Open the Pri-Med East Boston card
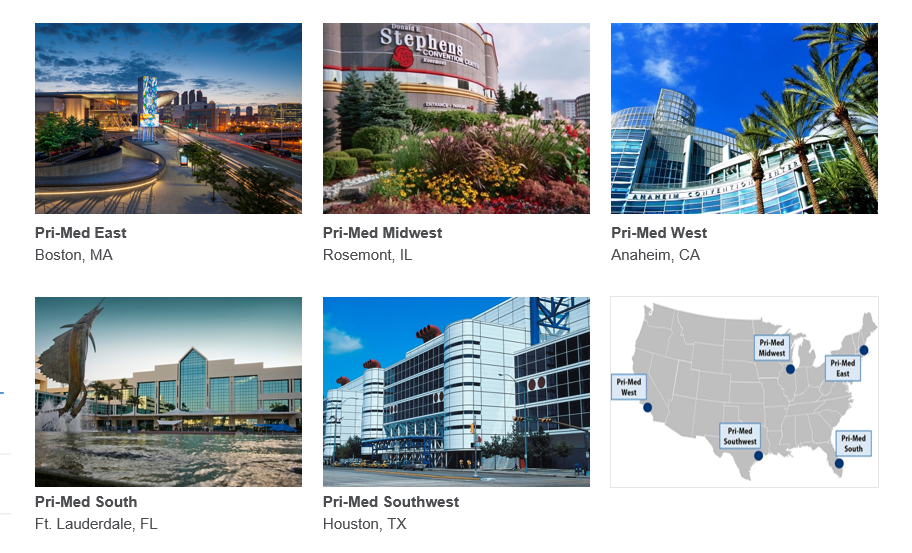The image size is (912, 553). pos(168,119)
